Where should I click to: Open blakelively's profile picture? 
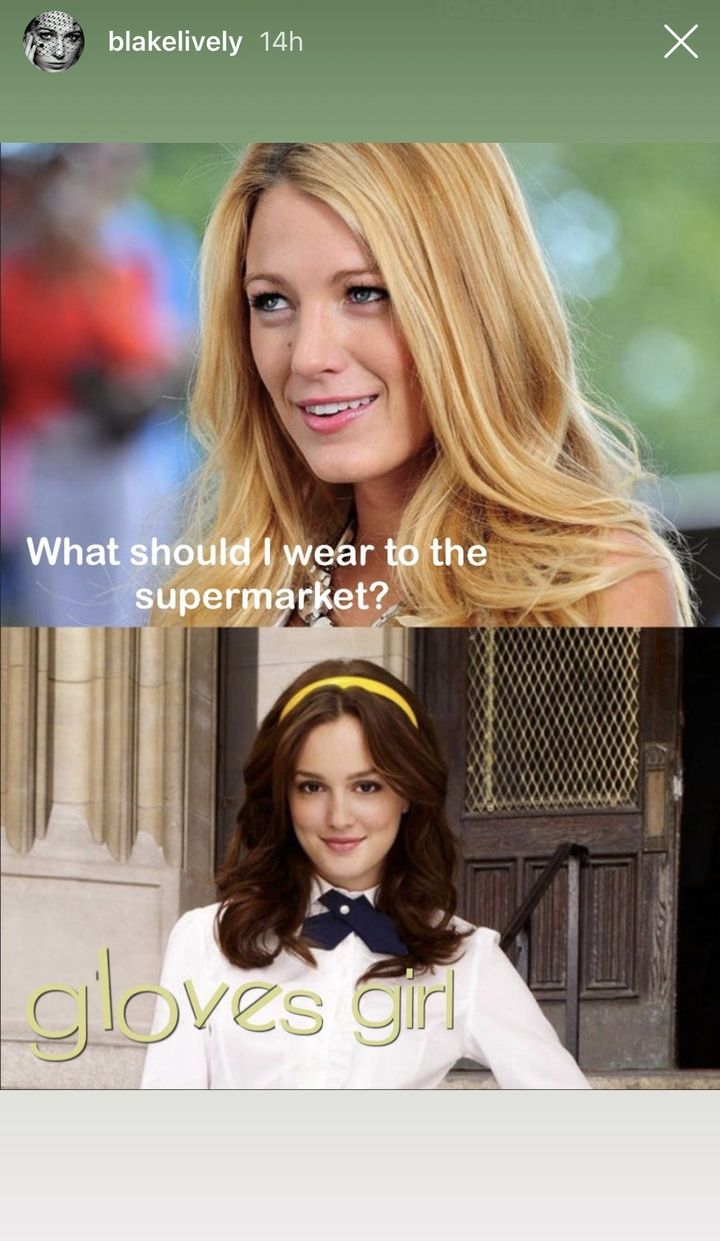point(53,42)
